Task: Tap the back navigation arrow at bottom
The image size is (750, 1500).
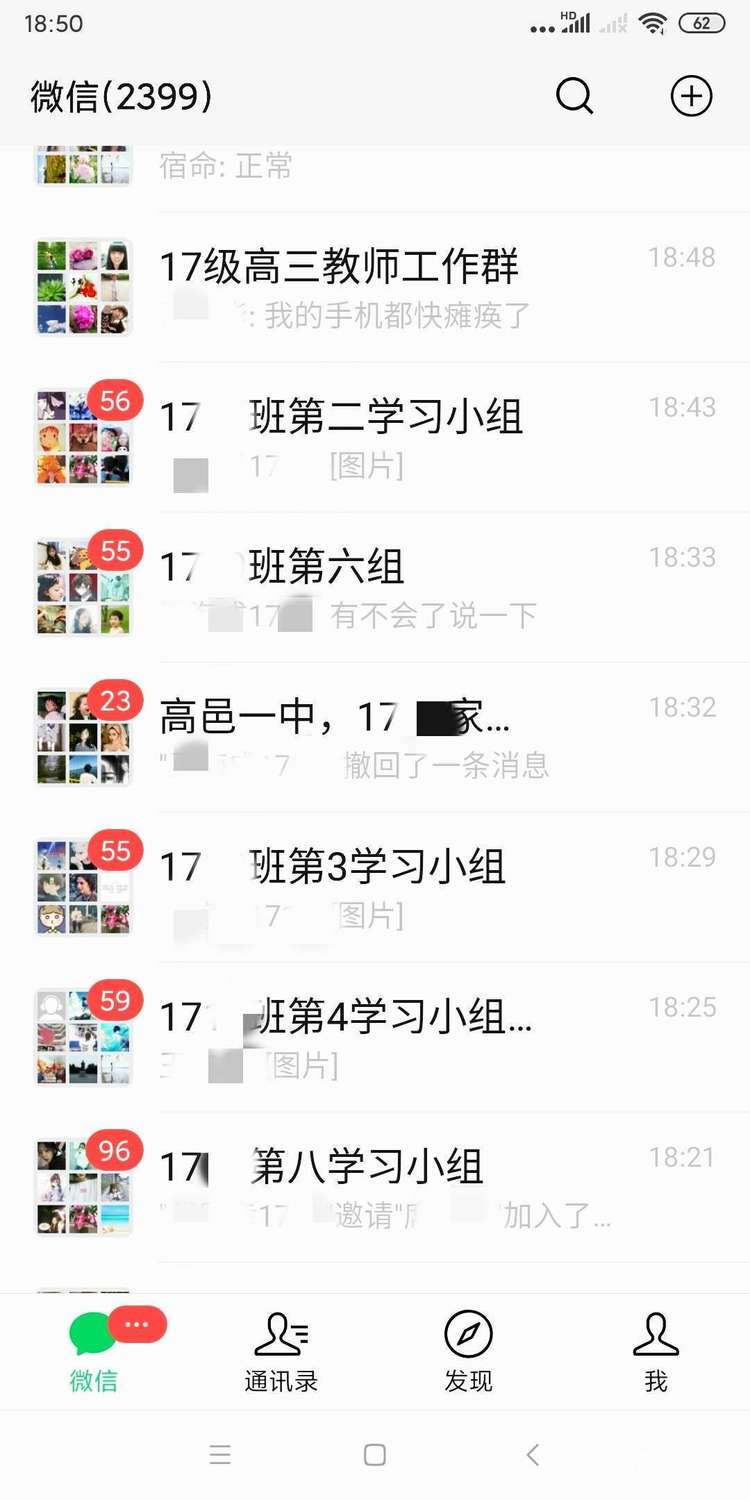Action: pyautogui.click(x=532, y=1455)
